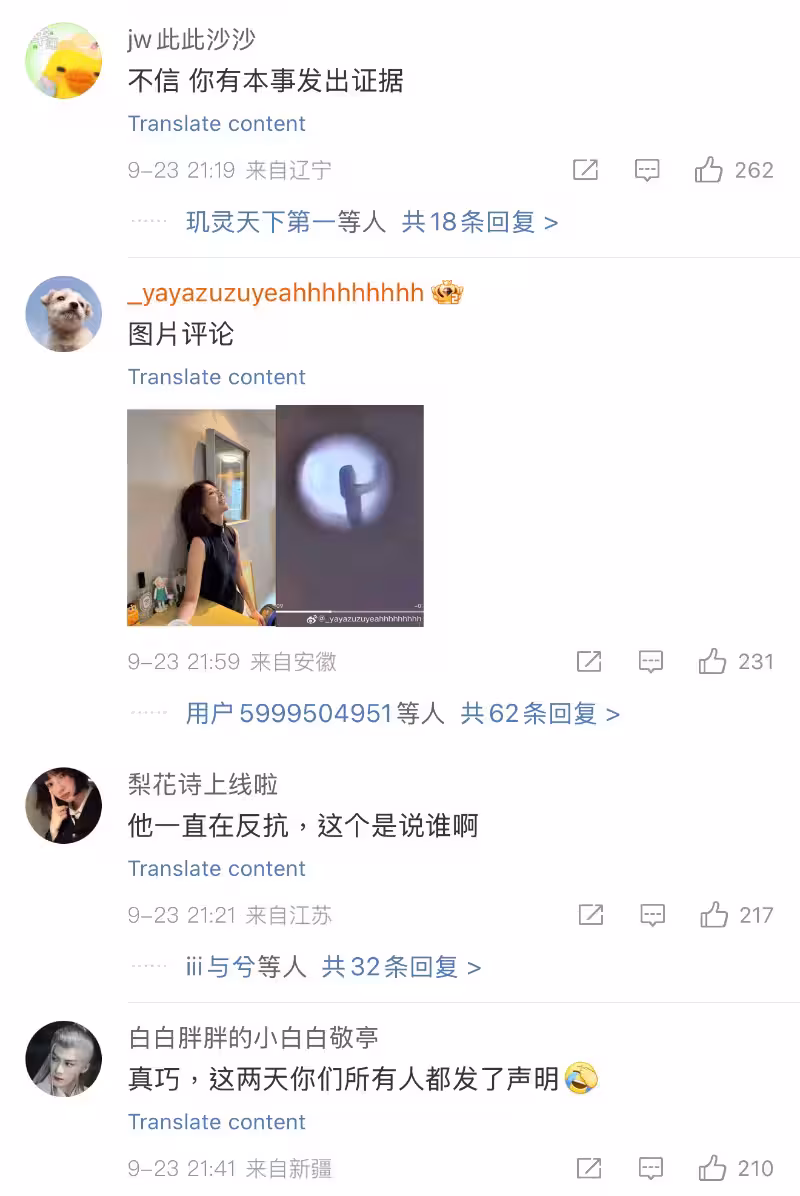Reply to the comment by 白白胖胖的小白白敬亭
The width and height of the screenshot is (800, 1196).
click(x=651, y=1168)
